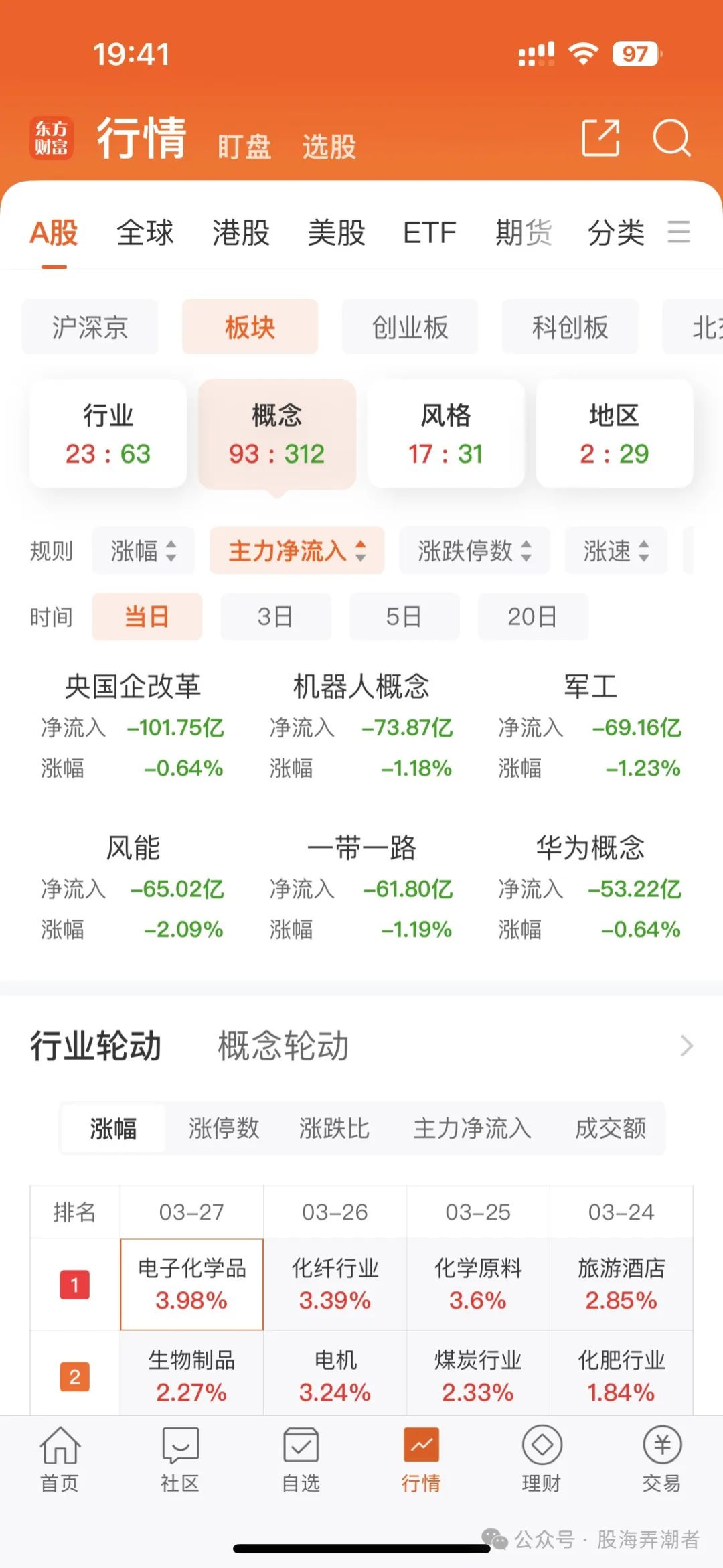Select the 行业 23:63 card
Viewport: 723px width, 1568px height.
(108, 434)
